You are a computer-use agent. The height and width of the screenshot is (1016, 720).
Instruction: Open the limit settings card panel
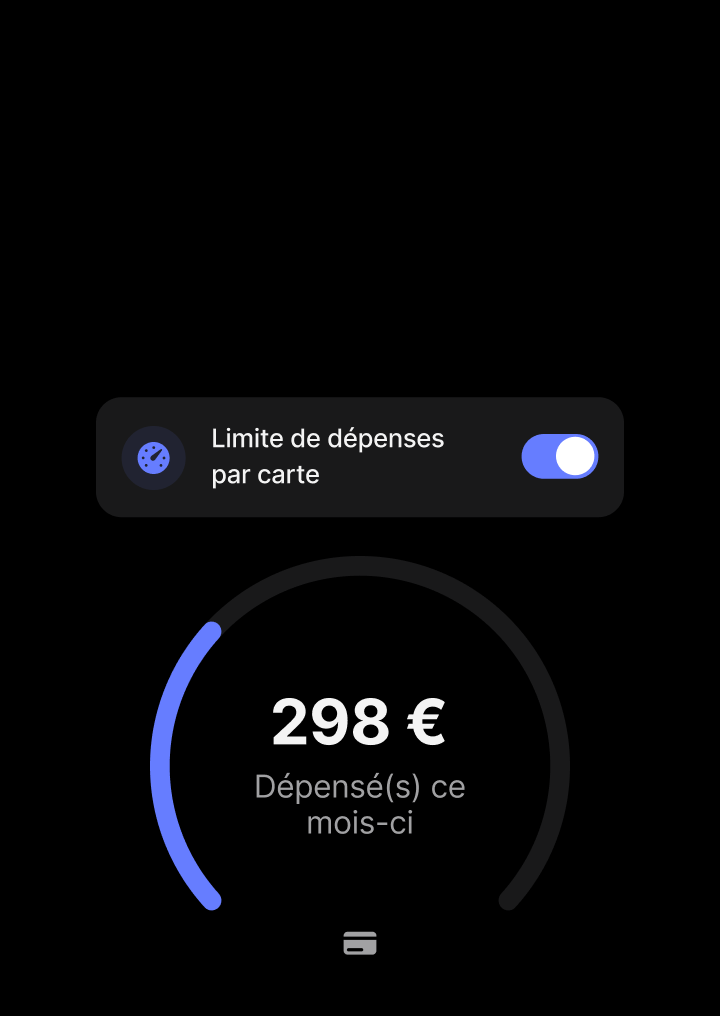(x=360, y=457)
